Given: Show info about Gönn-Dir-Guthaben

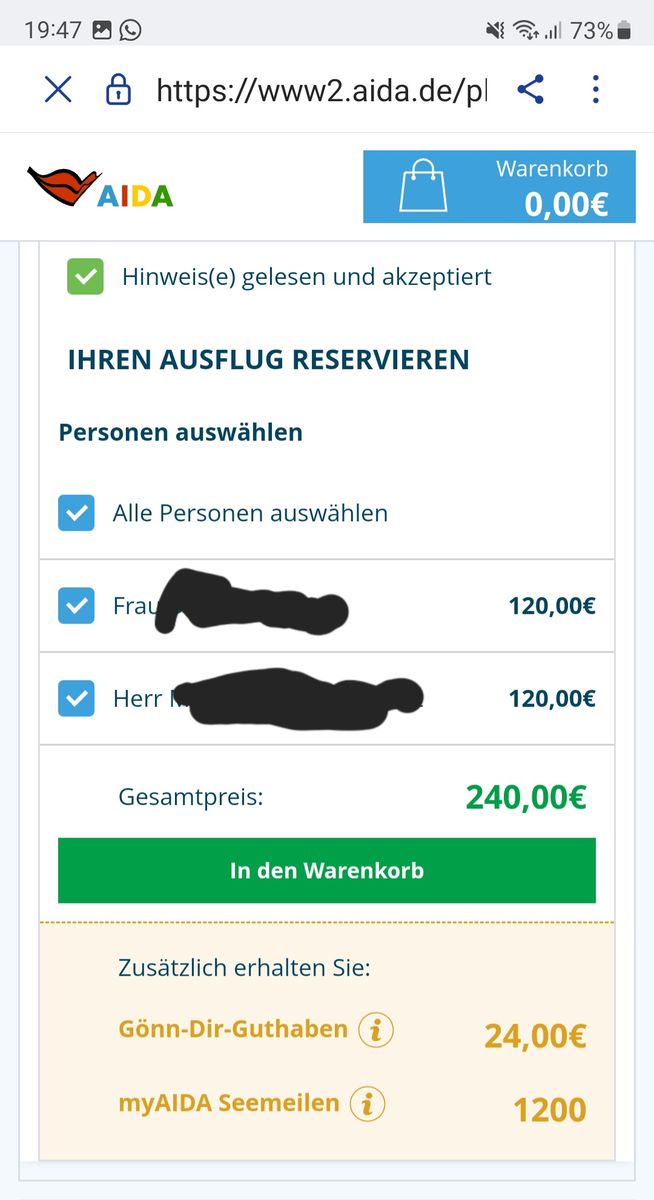Looking at the screenshot, I should click(377, 1029).
